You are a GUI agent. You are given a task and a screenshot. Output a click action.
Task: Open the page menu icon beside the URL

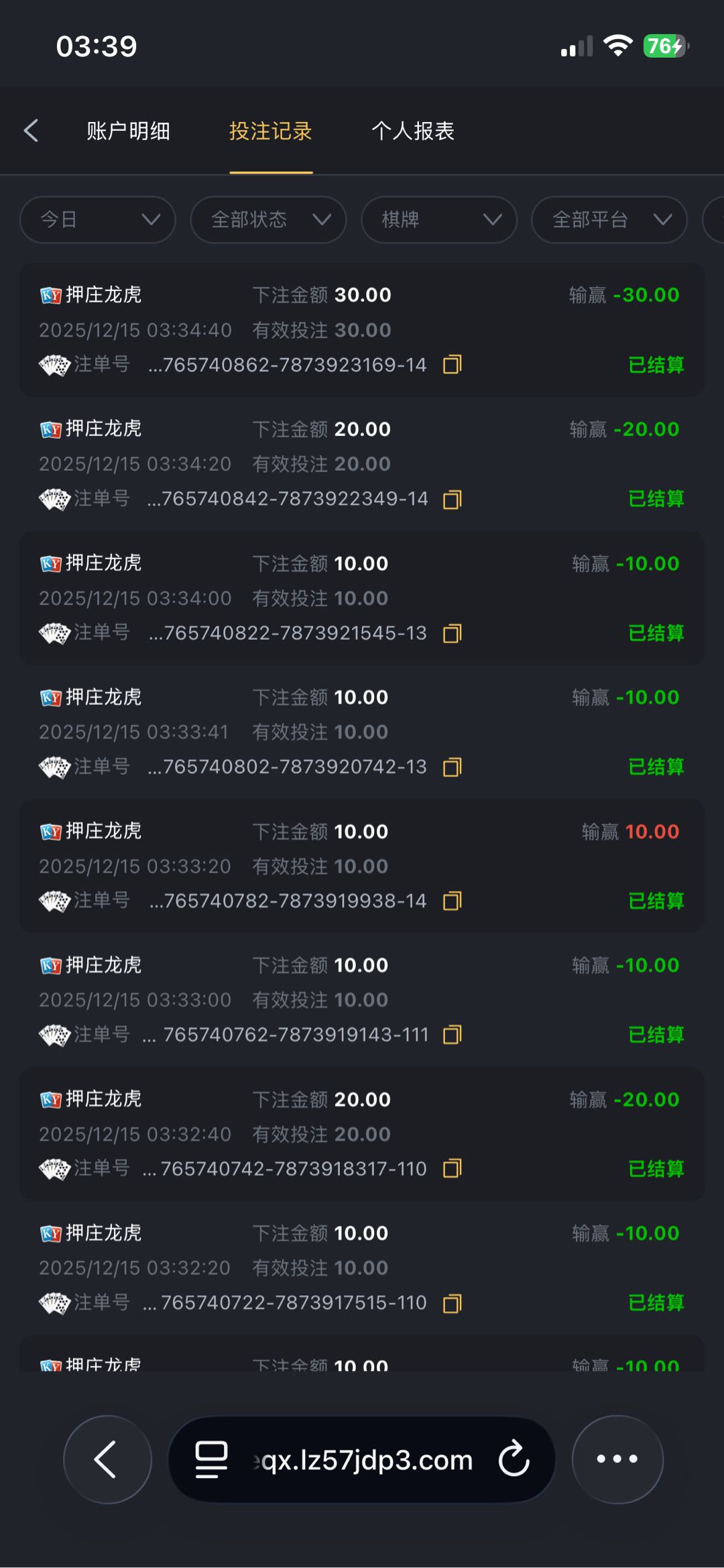[211, 1459]
